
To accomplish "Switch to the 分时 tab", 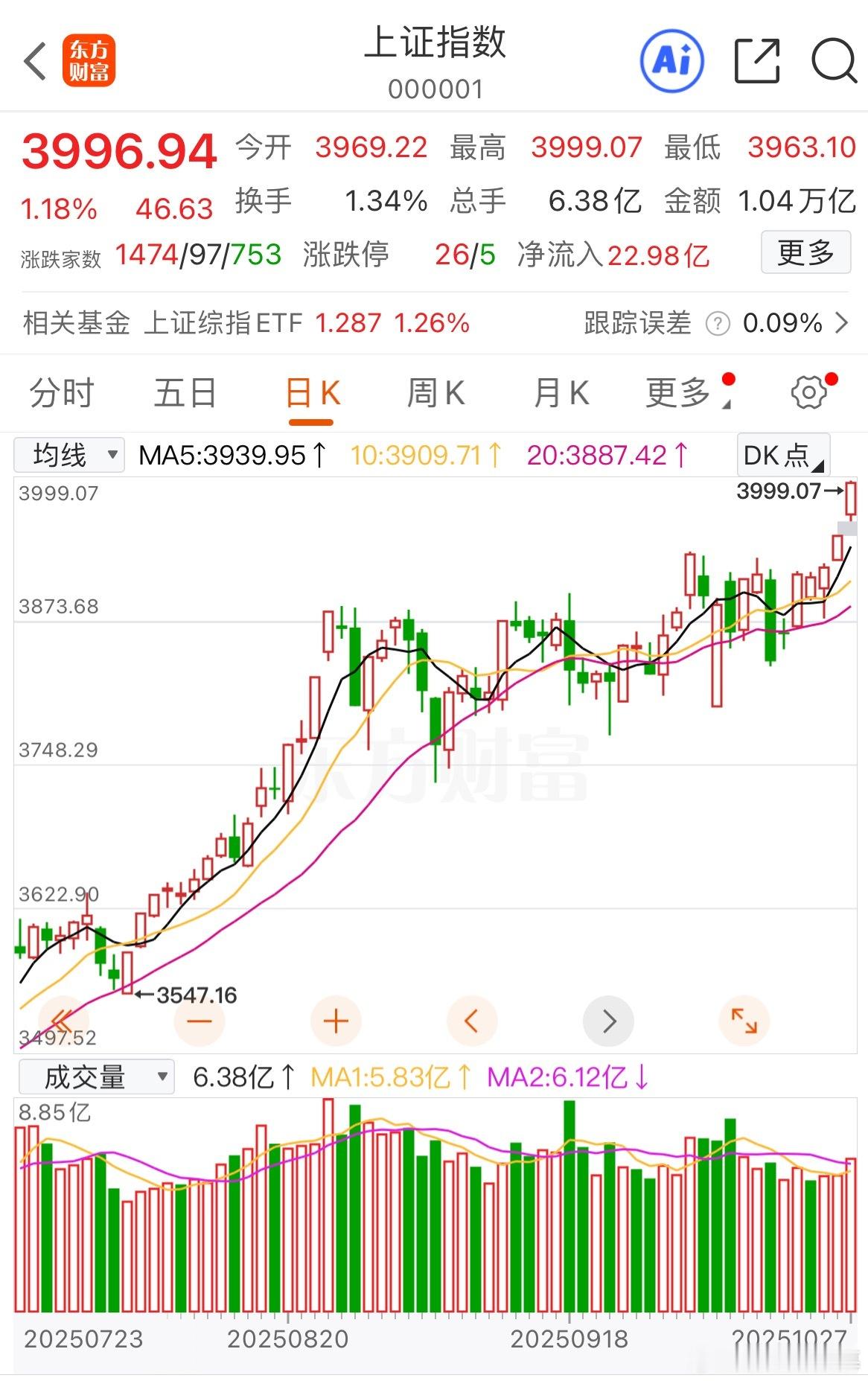I will coord(62,393).
